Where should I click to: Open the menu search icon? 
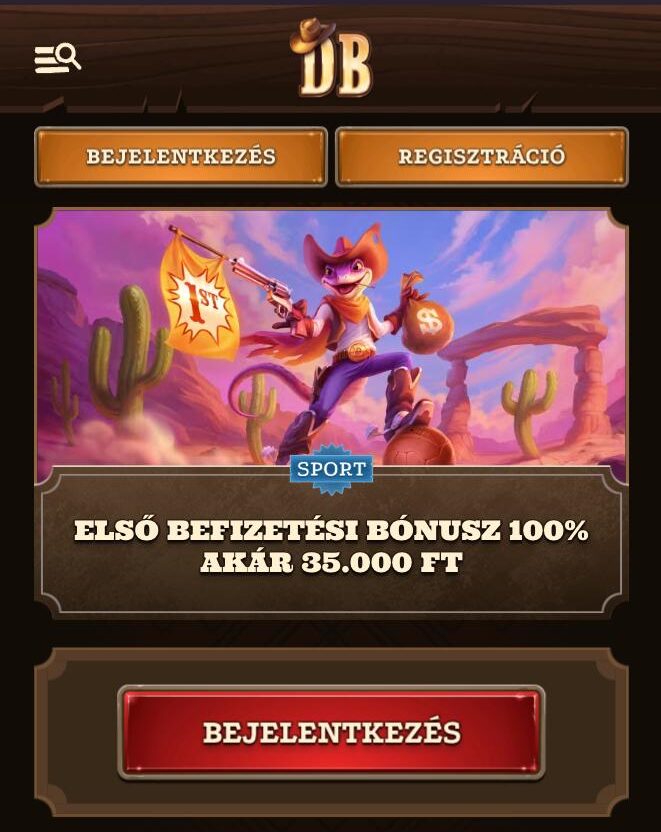coord(57,59)
